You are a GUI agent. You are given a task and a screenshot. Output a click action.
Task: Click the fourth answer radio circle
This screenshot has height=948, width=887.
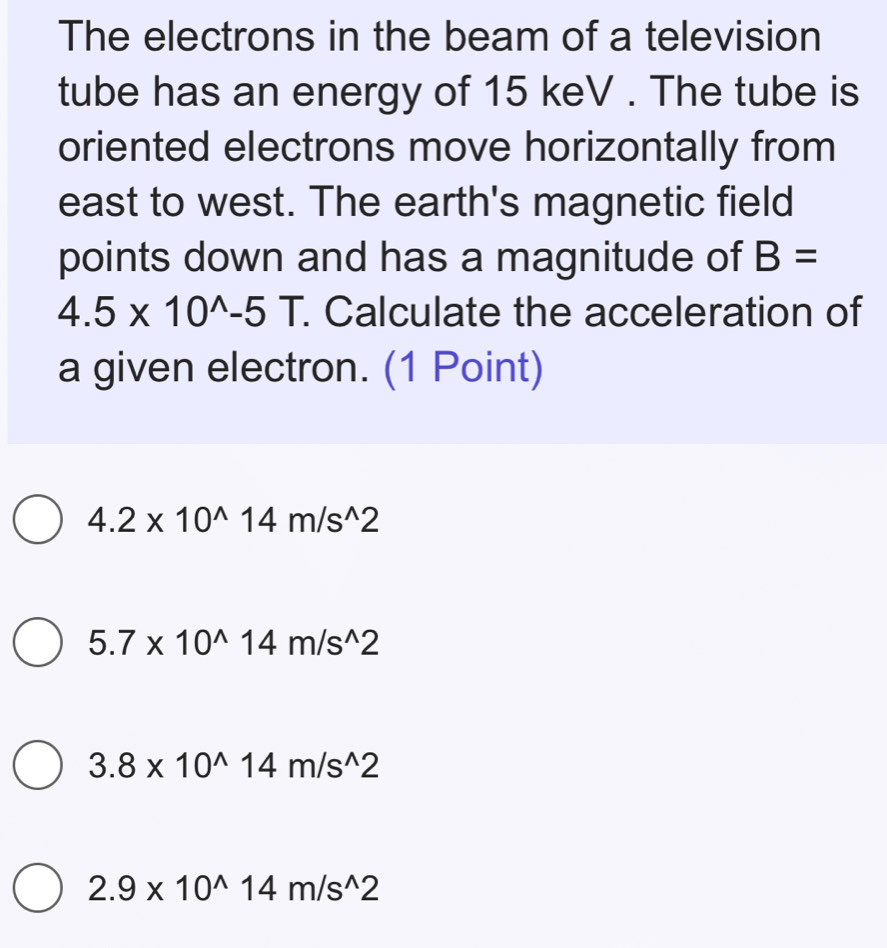(x=37, y=887)
